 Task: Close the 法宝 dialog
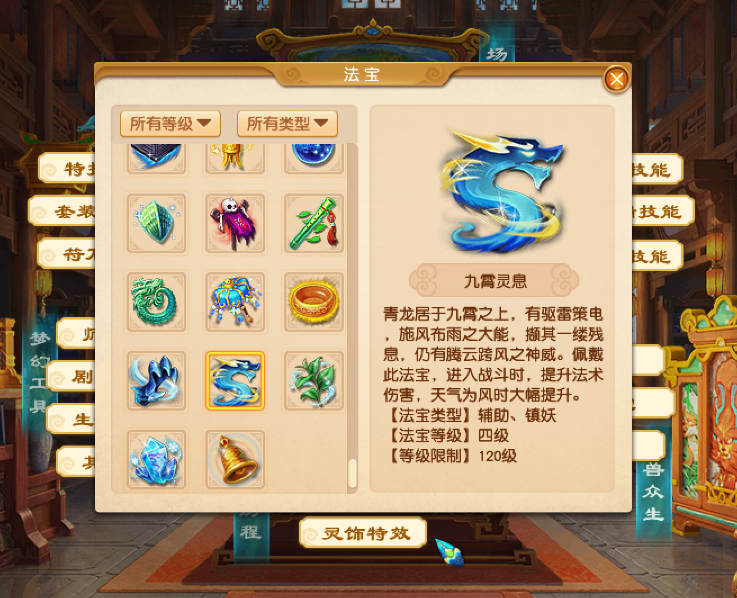pos(617,79)
